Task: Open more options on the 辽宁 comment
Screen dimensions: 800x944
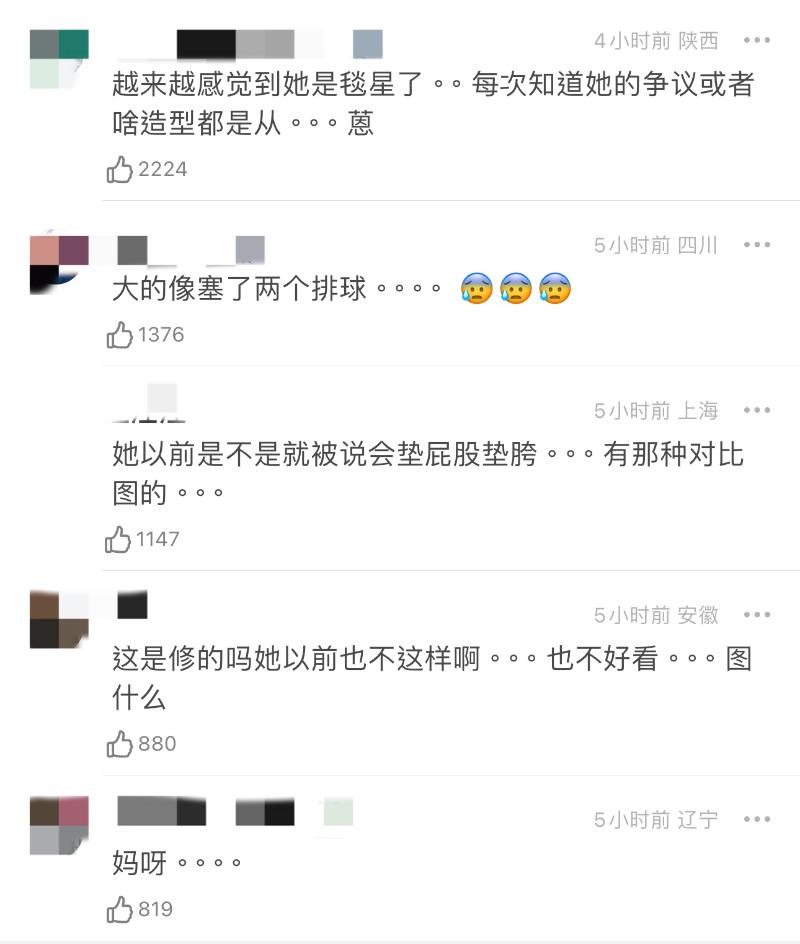Action: pos(757,820)
